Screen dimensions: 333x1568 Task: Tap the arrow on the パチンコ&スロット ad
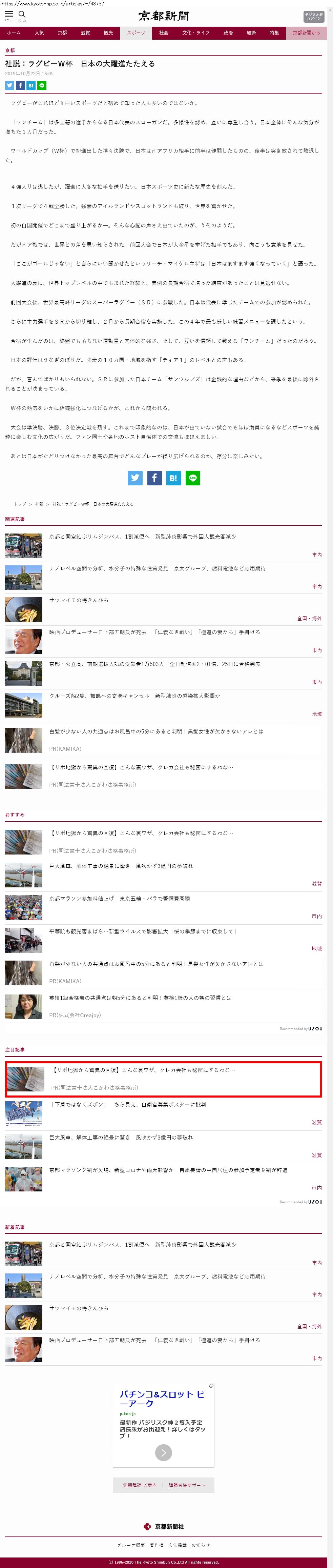163,1453
